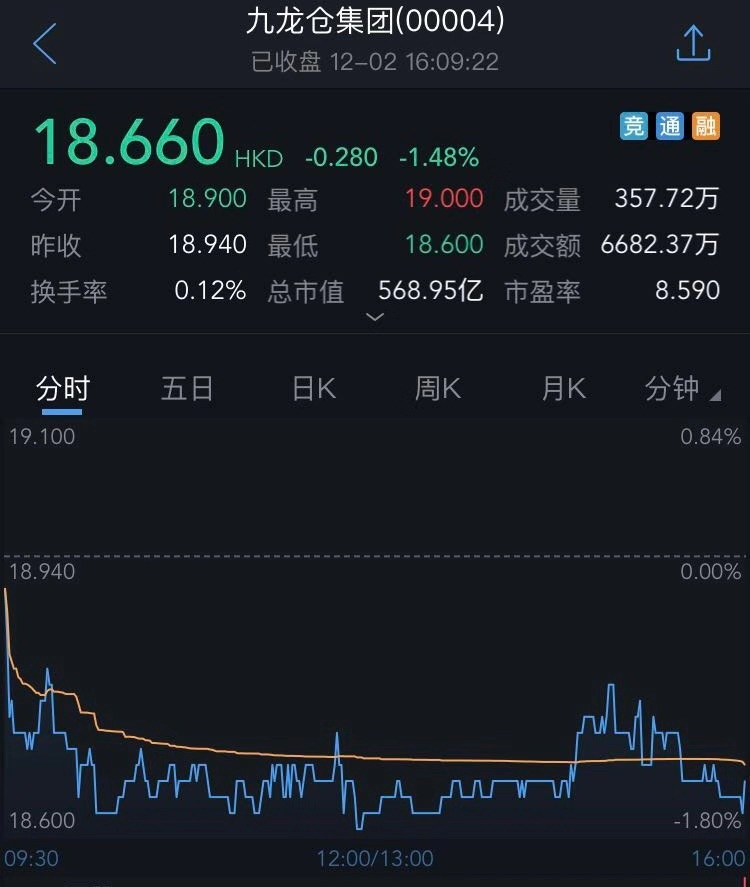Show the 月K chart tab
750x887 pixels.
pos(563,388)
